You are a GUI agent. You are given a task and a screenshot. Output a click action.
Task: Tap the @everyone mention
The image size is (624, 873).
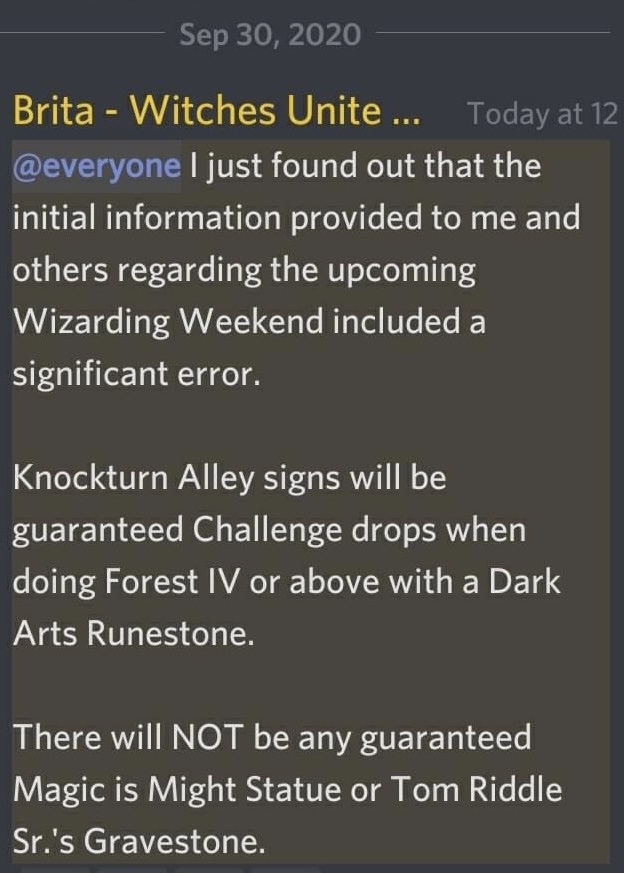(96, 165)
